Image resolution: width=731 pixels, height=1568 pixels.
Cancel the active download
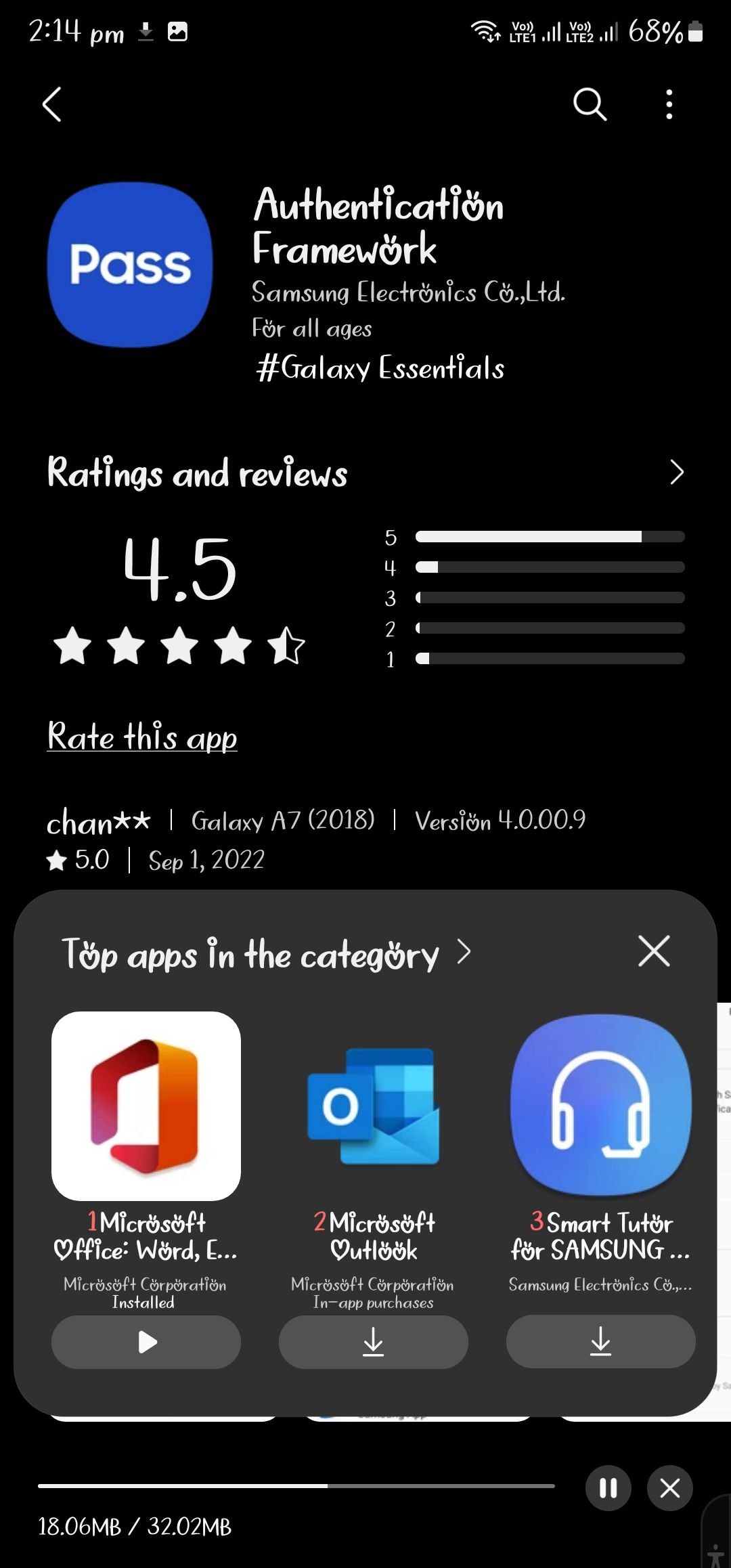tap(670, 1488)
